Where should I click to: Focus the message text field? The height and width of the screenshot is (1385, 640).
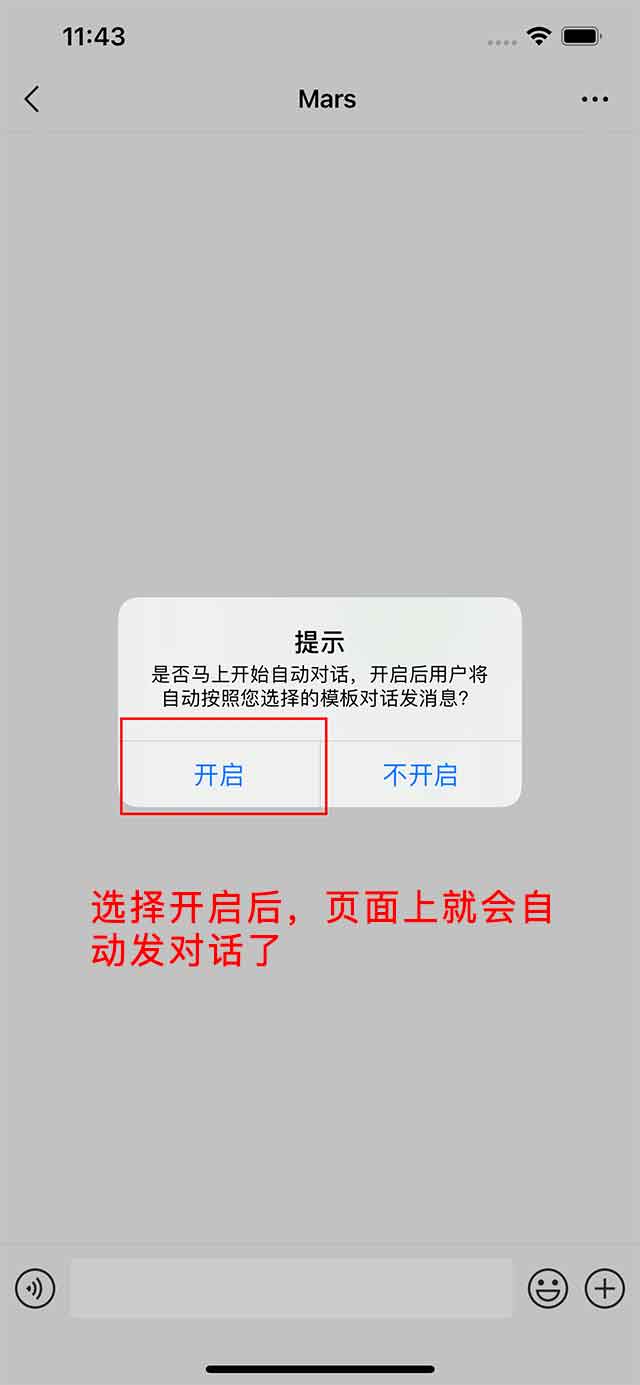[290, 1288]
